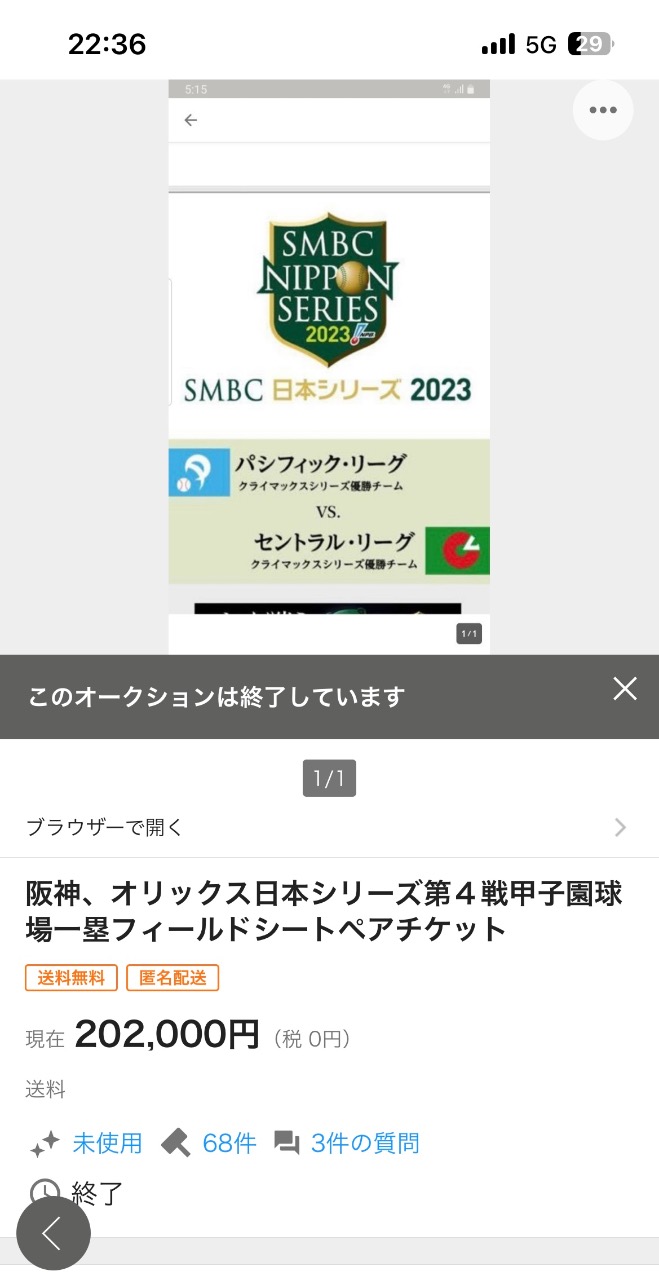The image size is (659, 1280).
Task: Tap ブラウザーで開く to open in browser
Action: [x=329, y=827]
